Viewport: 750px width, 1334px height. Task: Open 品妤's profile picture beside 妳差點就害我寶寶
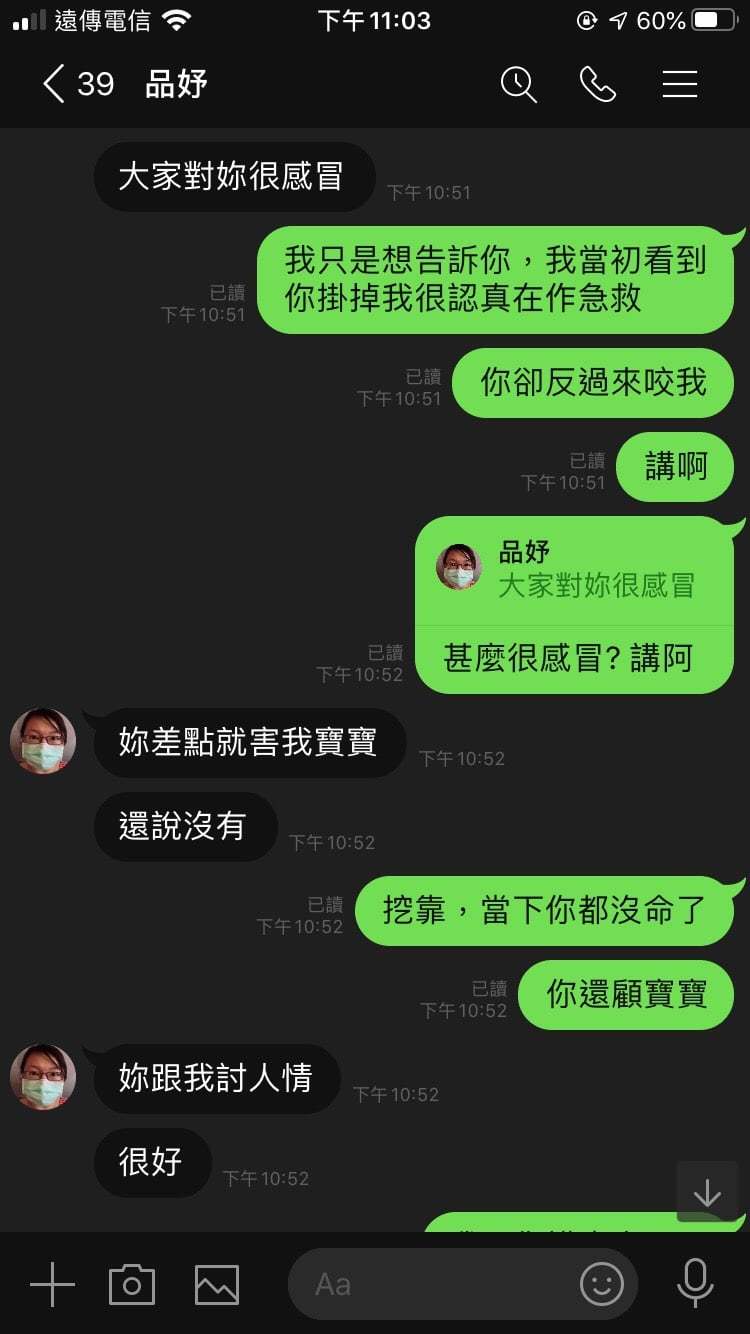[x=43, y=741]
